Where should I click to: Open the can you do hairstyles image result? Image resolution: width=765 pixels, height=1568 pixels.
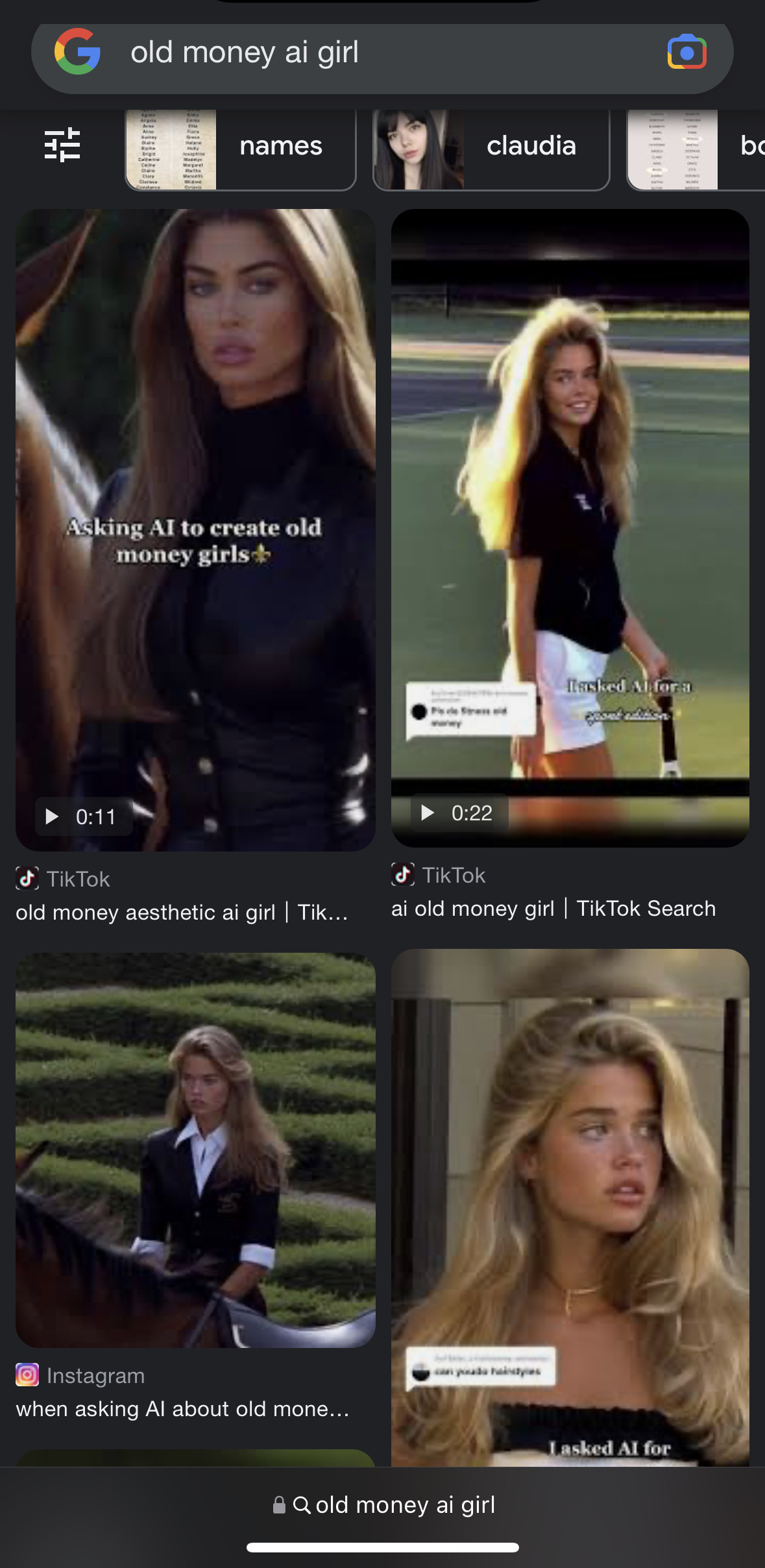point(570,1207)
